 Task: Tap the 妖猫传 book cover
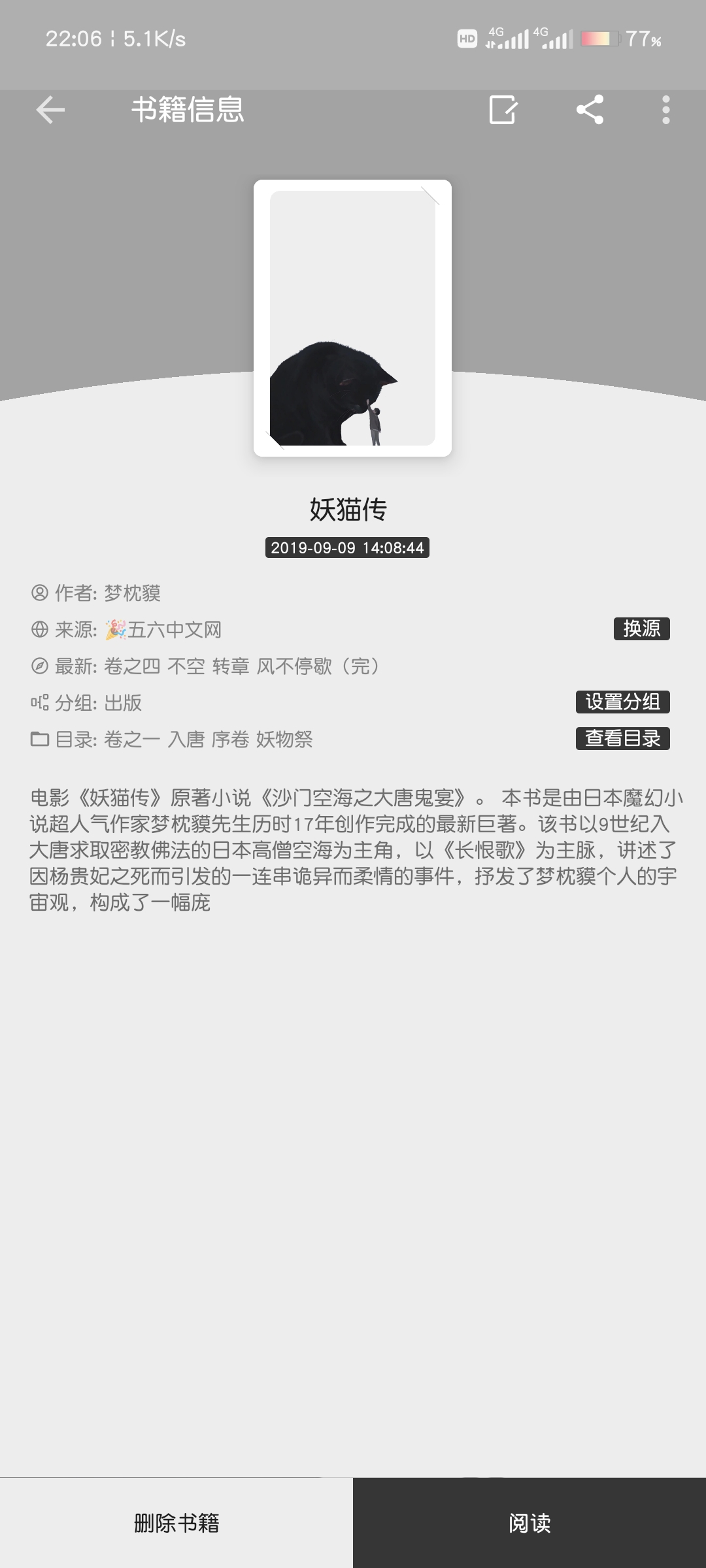352,318
